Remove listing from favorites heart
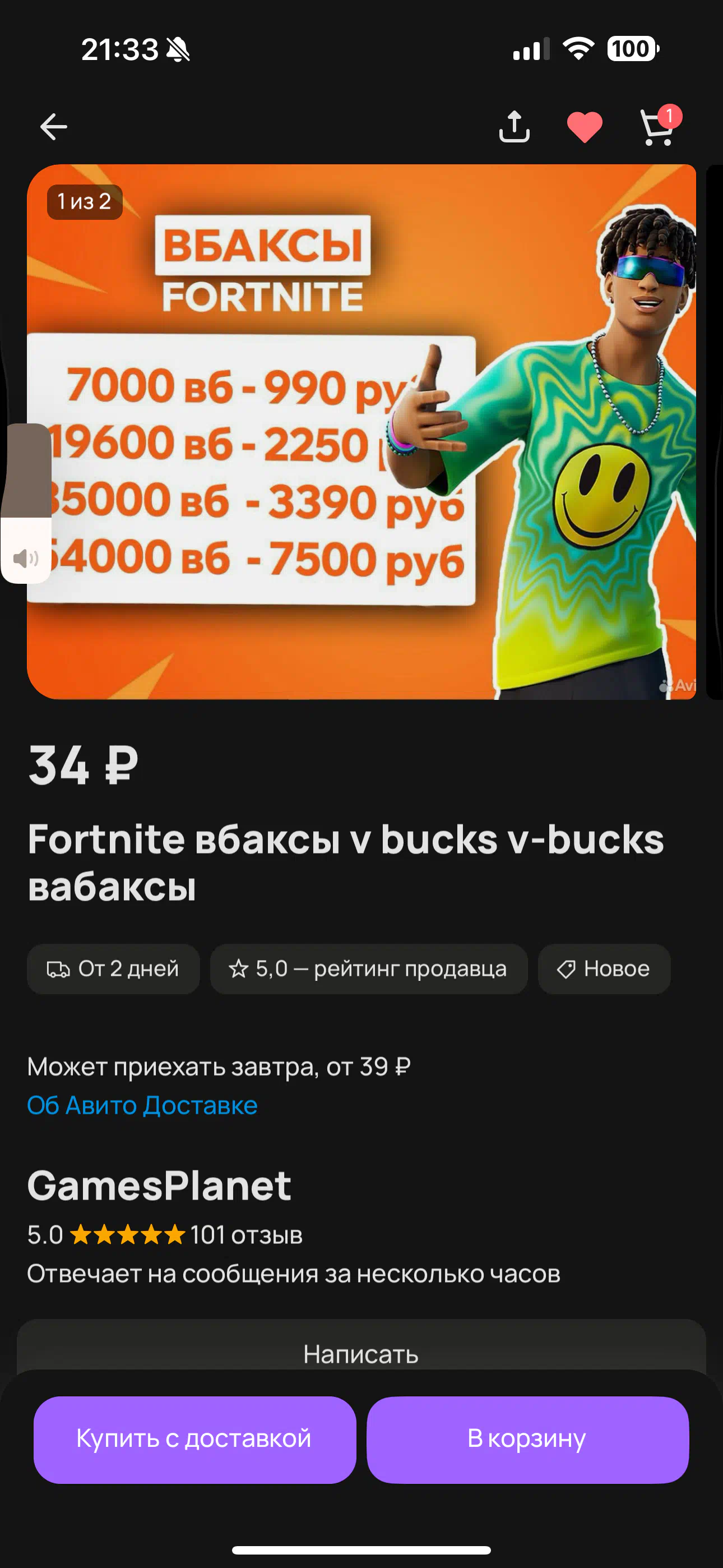The image size is (723, 1568). [585, 127]
